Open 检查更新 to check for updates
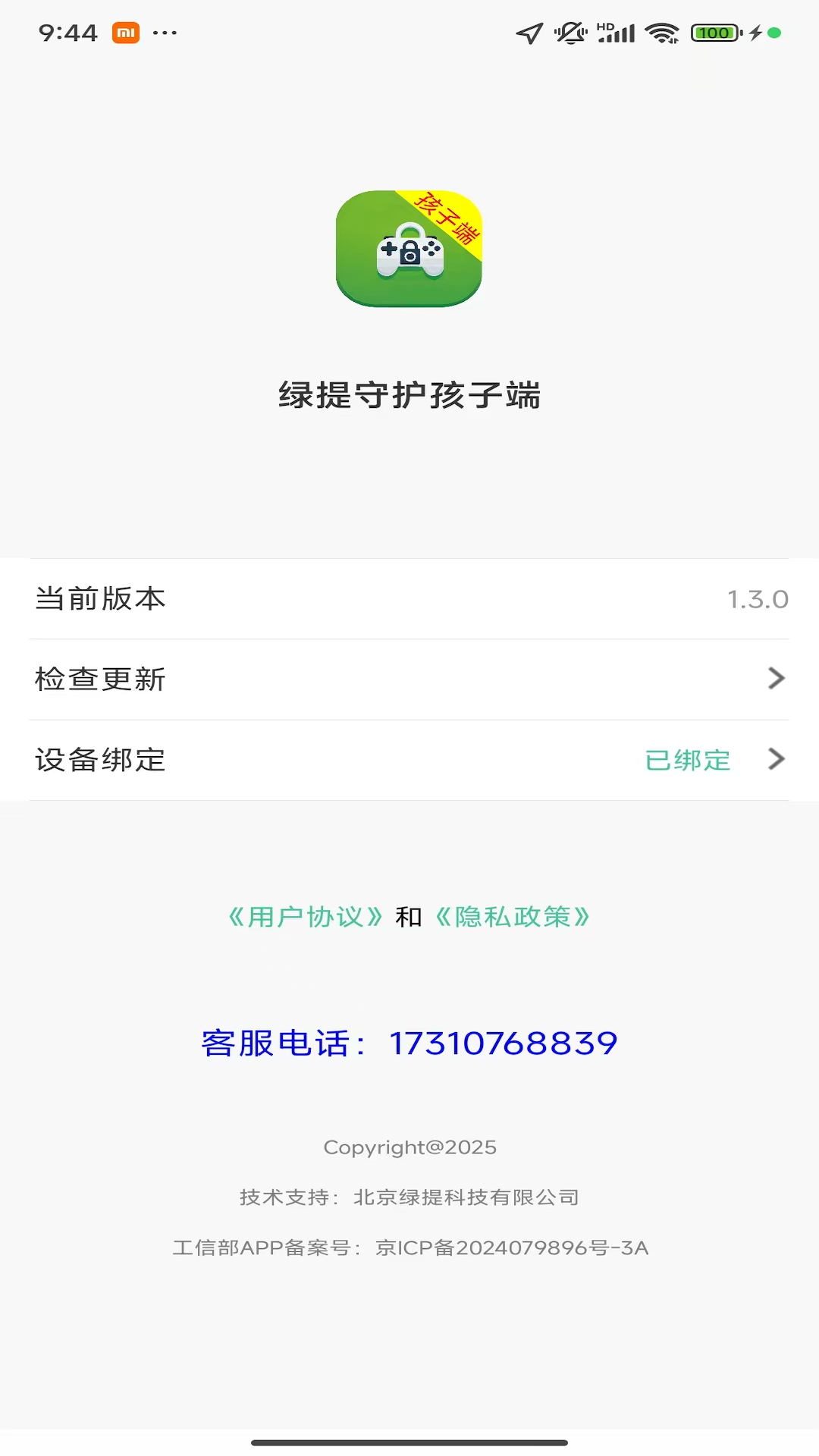Image resolution: width=819 pixels, height=1456 pixels. pyautogui.click(x=409, y=679)
